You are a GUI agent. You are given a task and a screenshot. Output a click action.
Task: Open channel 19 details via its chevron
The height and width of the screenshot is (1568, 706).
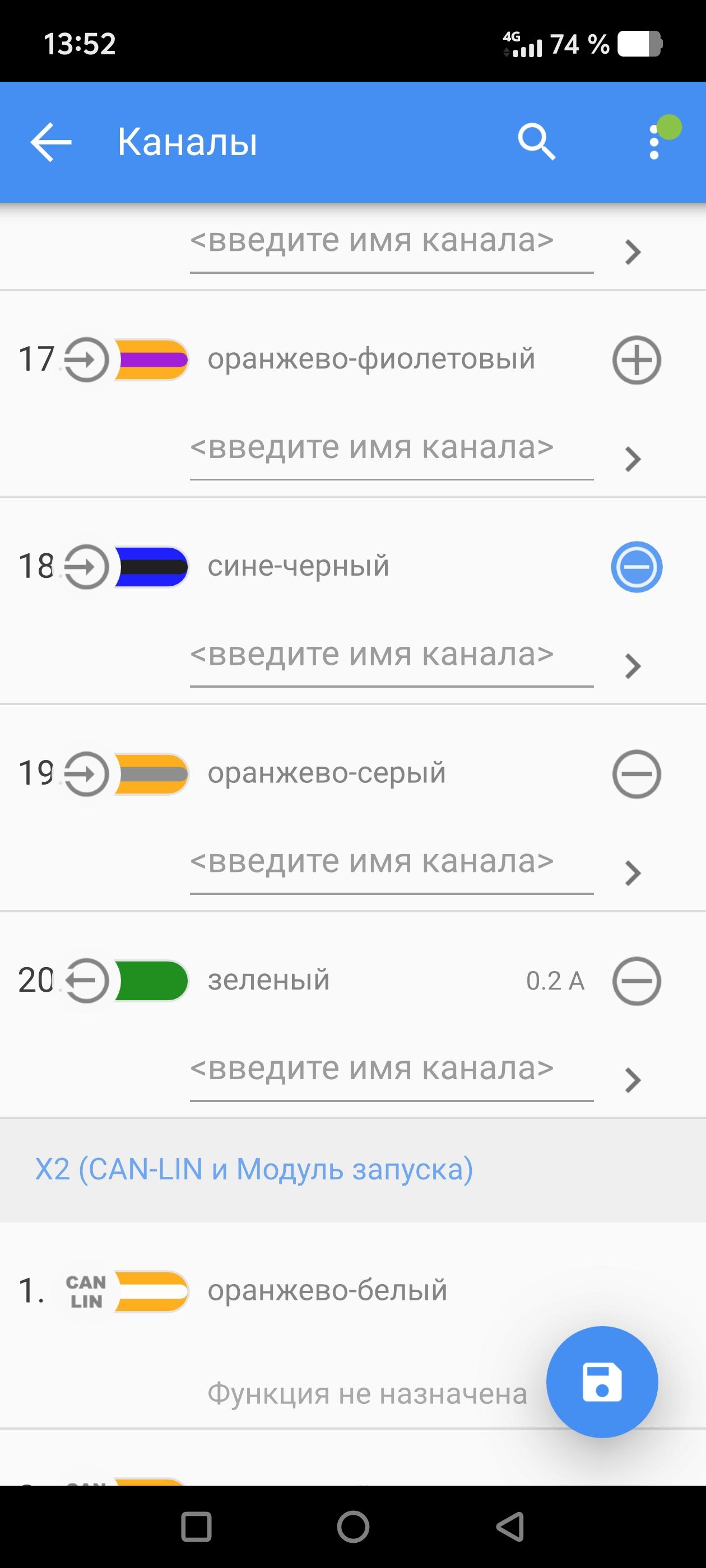[633, 873]
